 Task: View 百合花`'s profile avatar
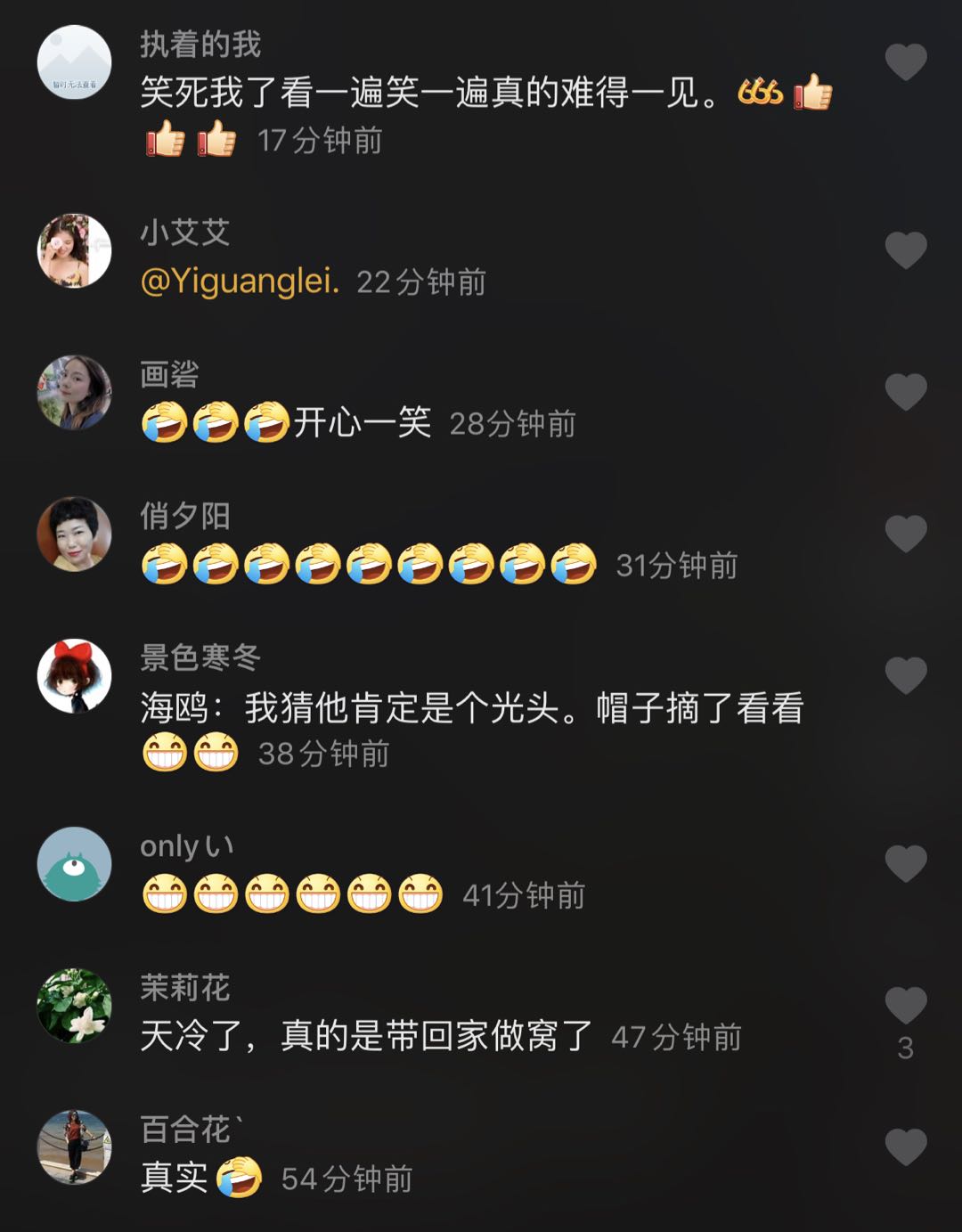coord(74,1147)
